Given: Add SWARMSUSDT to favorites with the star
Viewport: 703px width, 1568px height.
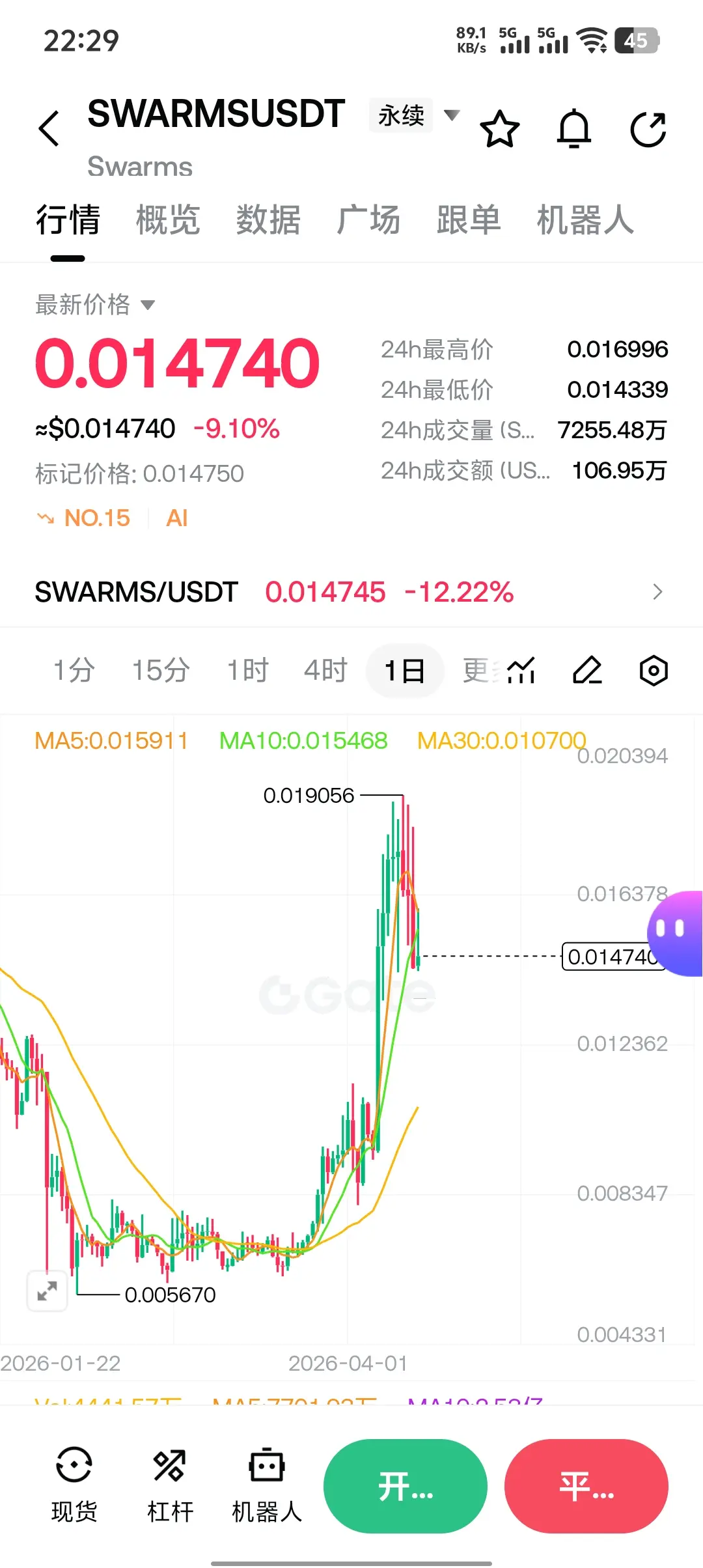Looking at the screenshot, I should pyautogui.click(x=500, y=128).
